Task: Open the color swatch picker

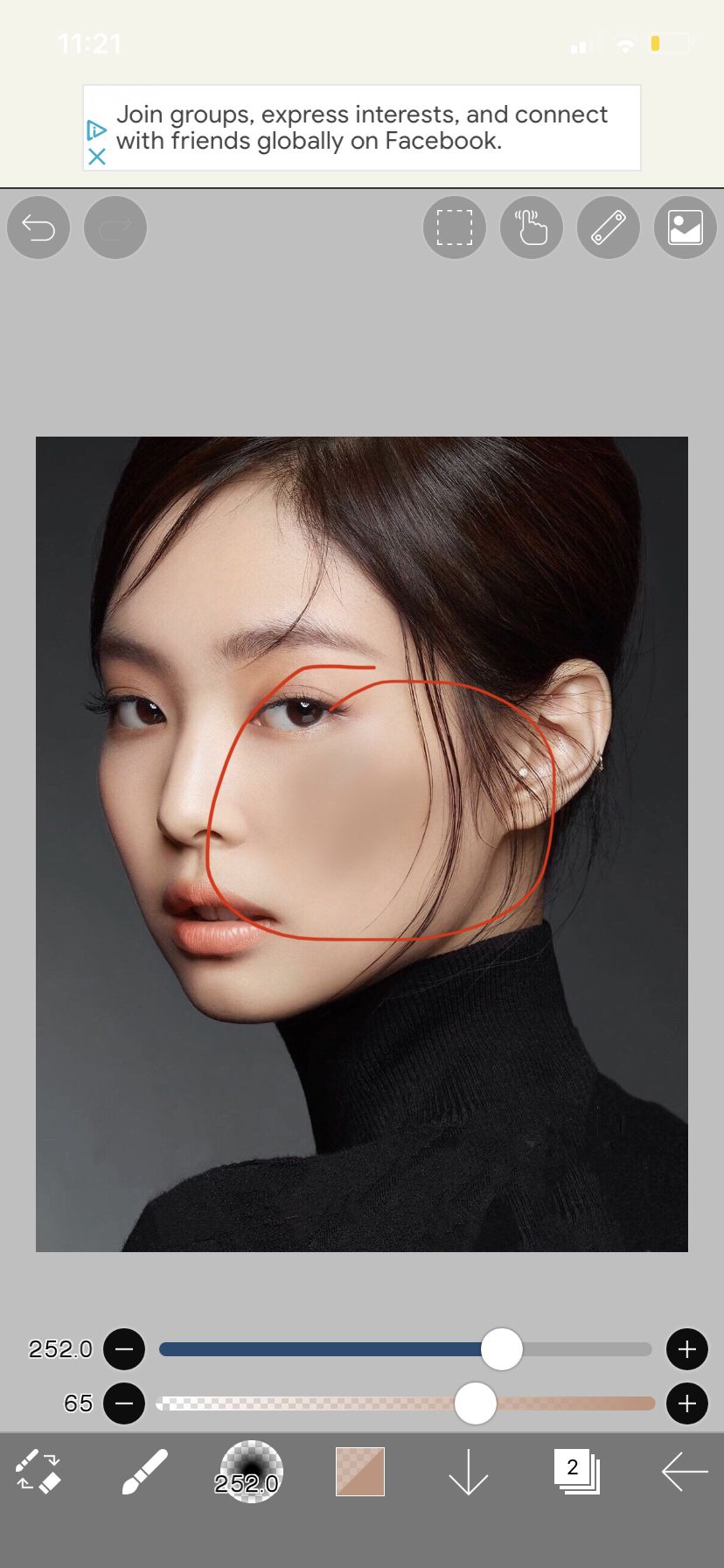Action: coord(360,1471)
